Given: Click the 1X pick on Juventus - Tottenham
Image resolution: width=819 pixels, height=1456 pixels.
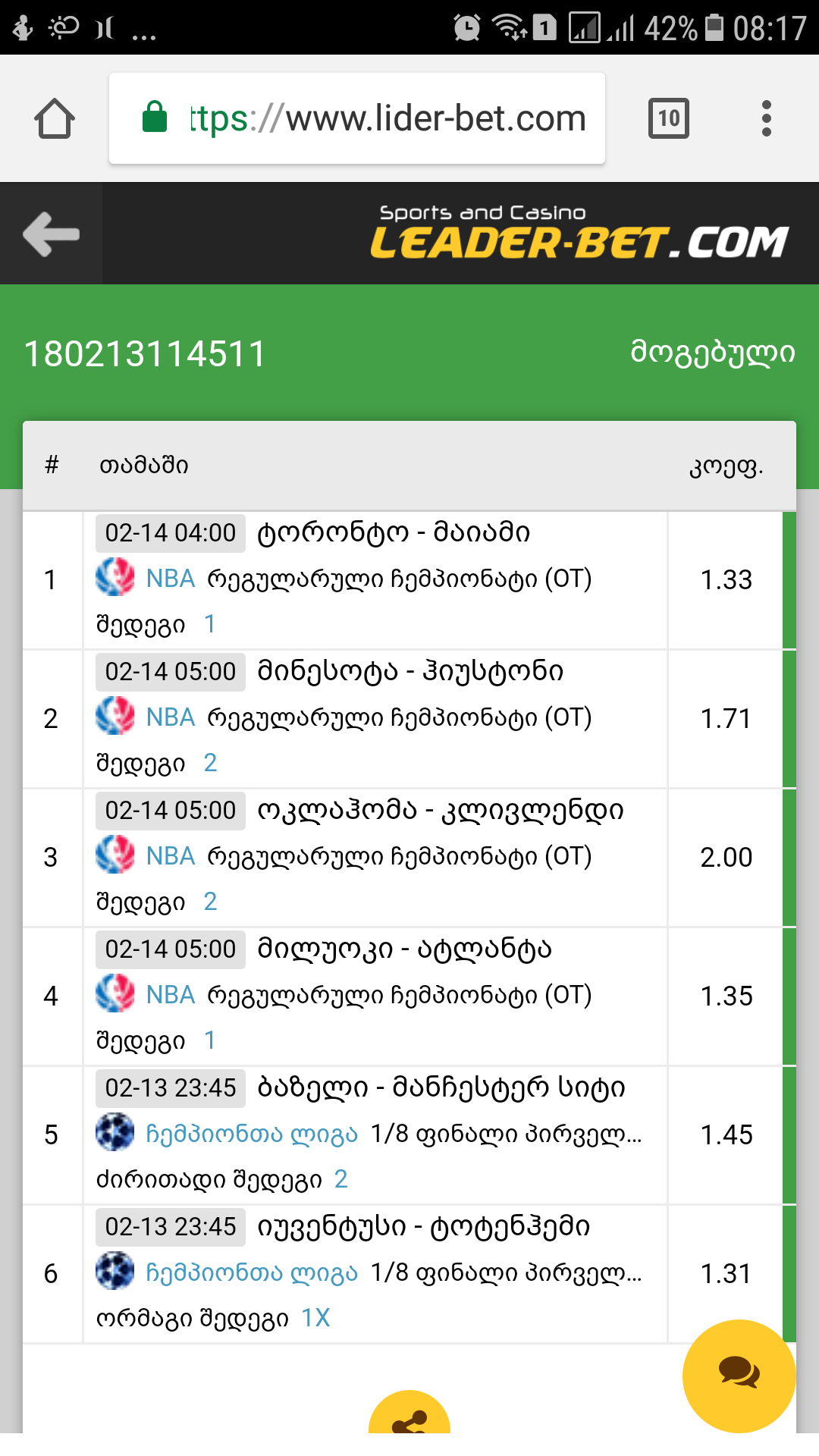Looking at the screenshot, I should [315, 1317].
